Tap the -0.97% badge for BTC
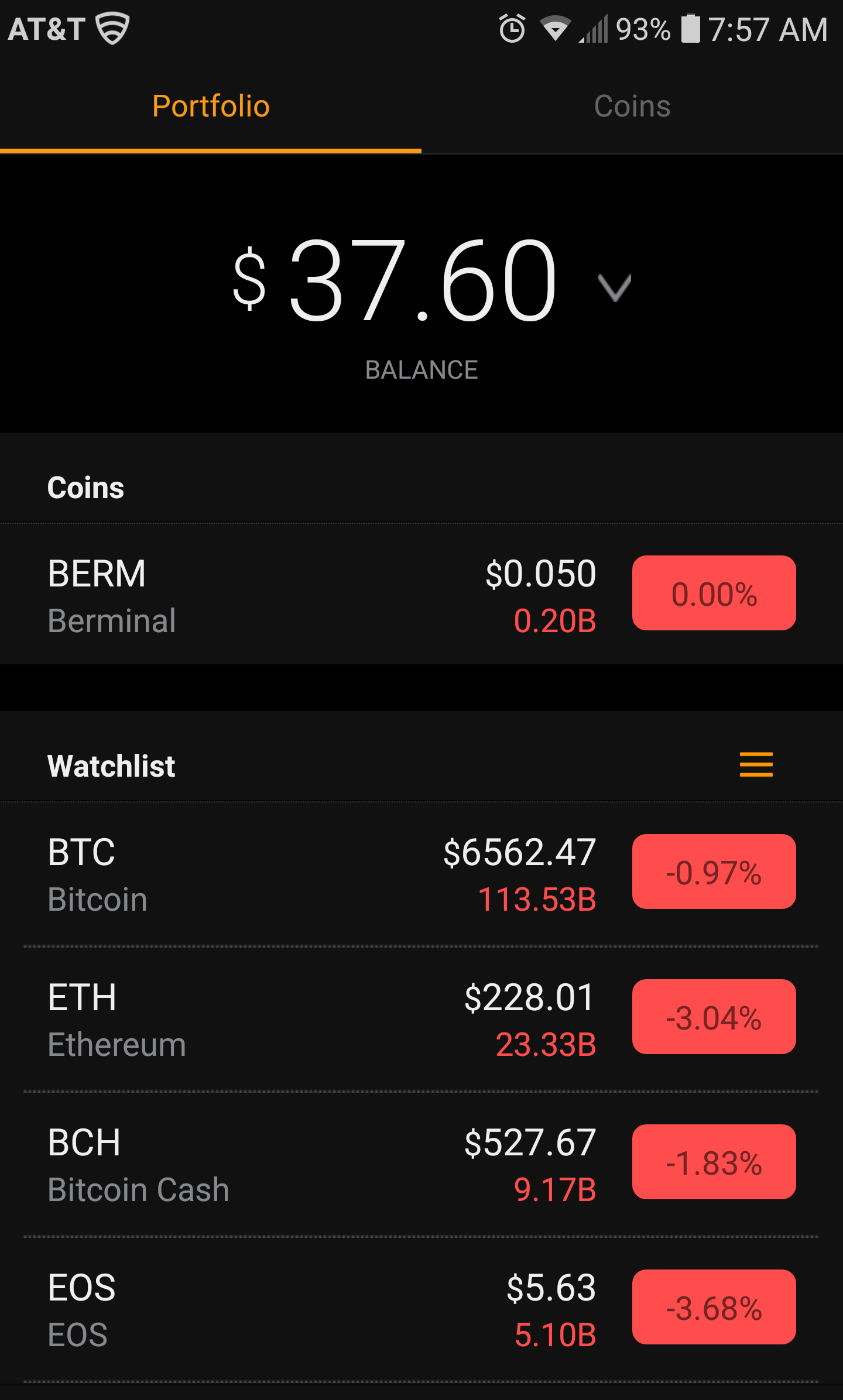Image resolution: width=843 pixels, height=1400 pixels. [714, 872]
